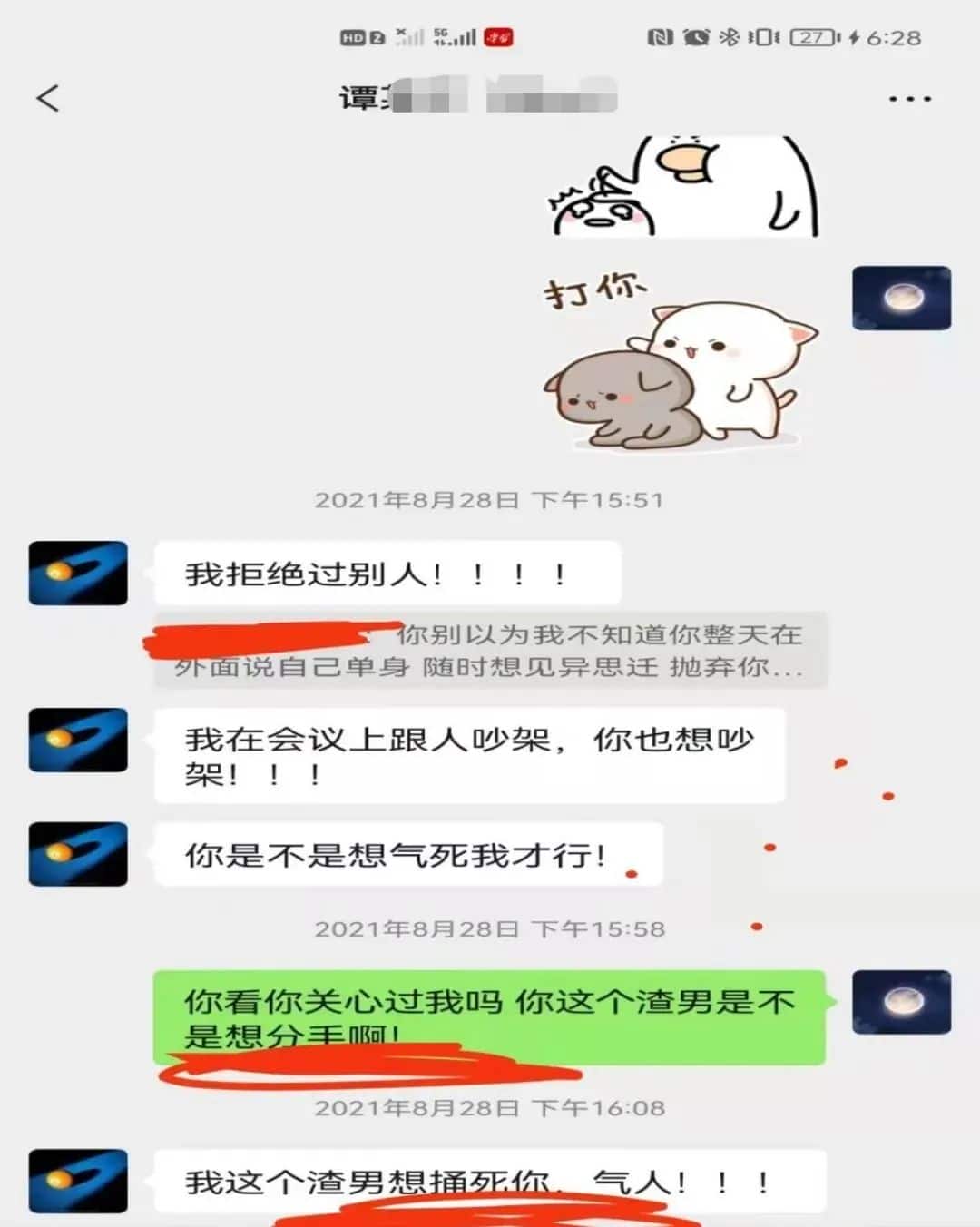Open the avatar beside 我在会议上跟人吵架 message
This screenshot has width=980, height=1227.
click(x=78, y=741)
